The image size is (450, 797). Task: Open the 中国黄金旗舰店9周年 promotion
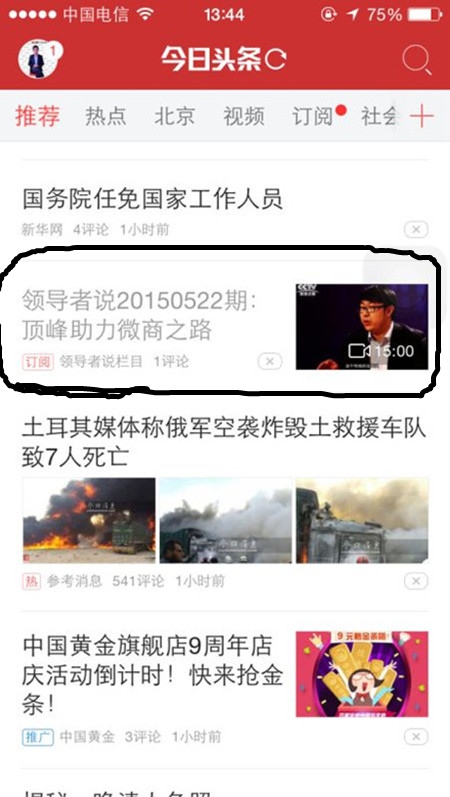pos(152,675)
